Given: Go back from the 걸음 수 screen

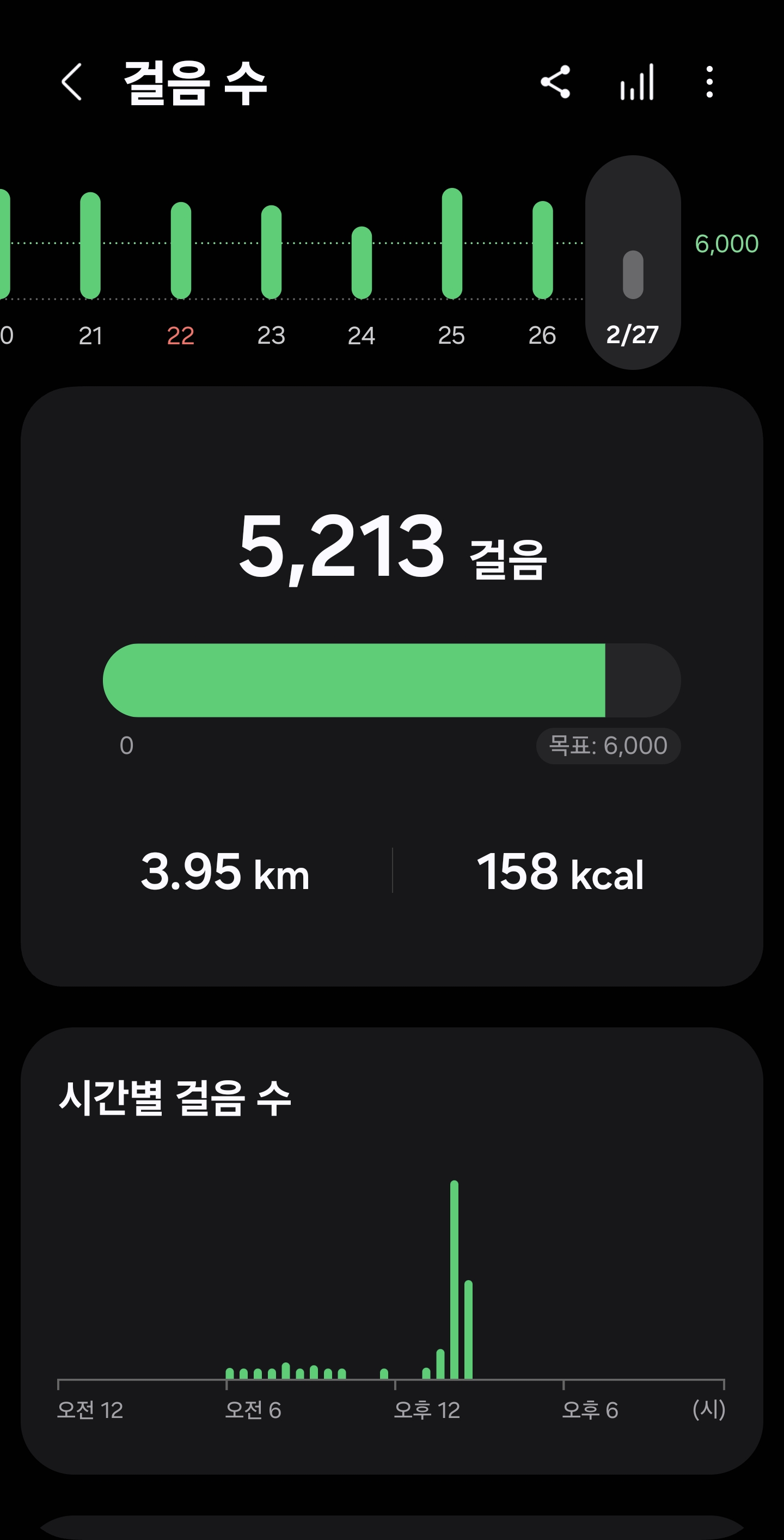Looking at the screenshot, I should tap(72, 82).
